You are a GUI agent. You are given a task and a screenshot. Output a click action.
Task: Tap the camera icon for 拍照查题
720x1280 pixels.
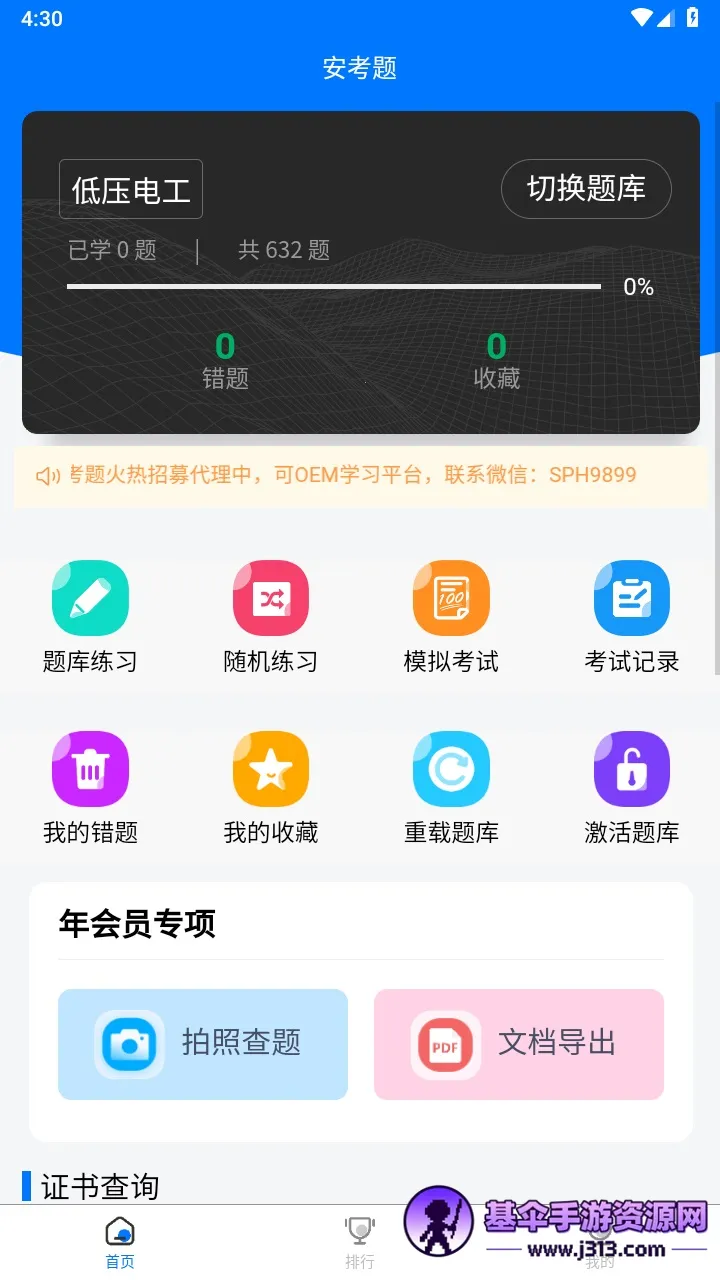coord(130,1043)
